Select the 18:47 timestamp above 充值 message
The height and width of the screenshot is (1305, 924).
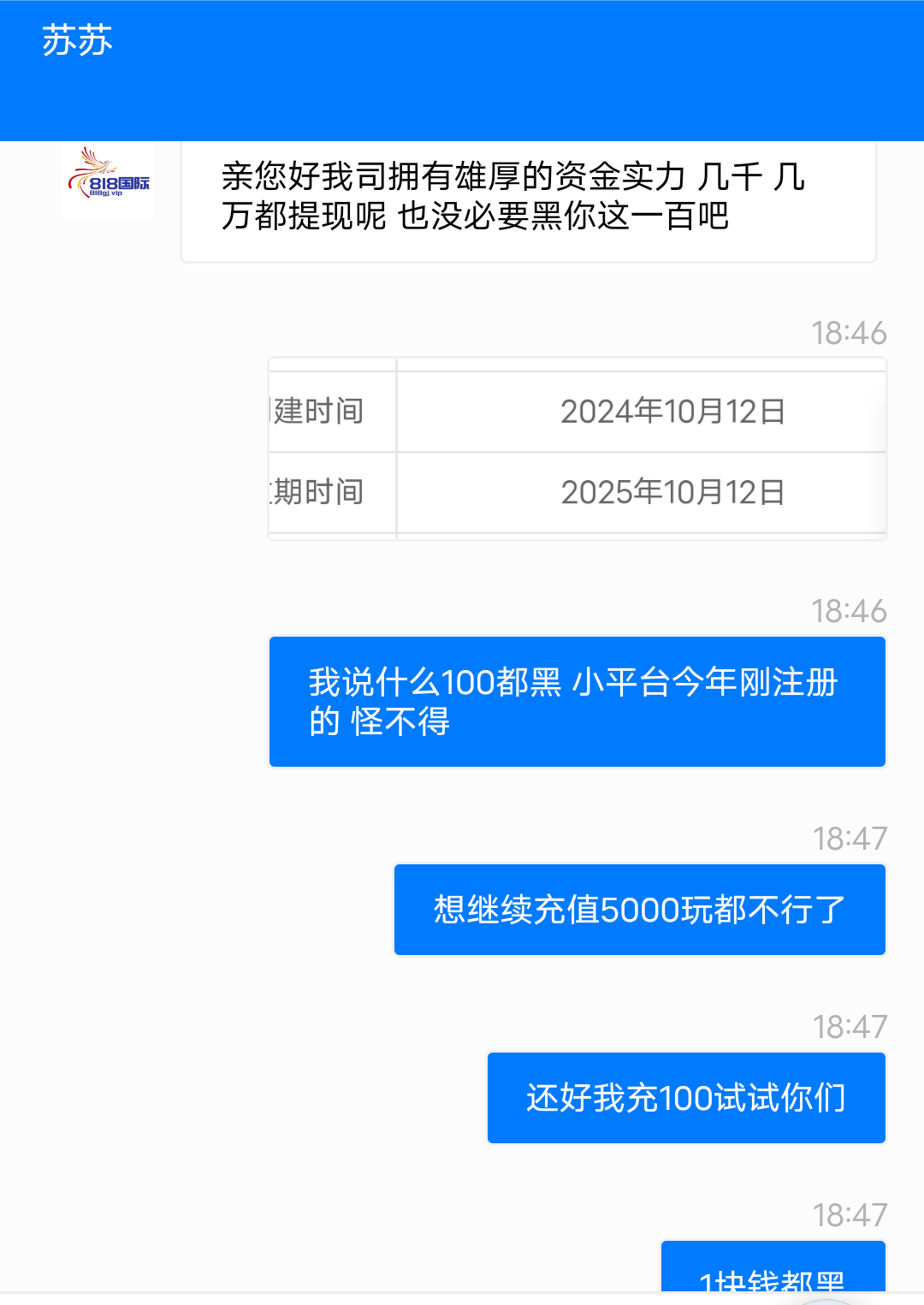pyautogui.click(x=851, y=839)
